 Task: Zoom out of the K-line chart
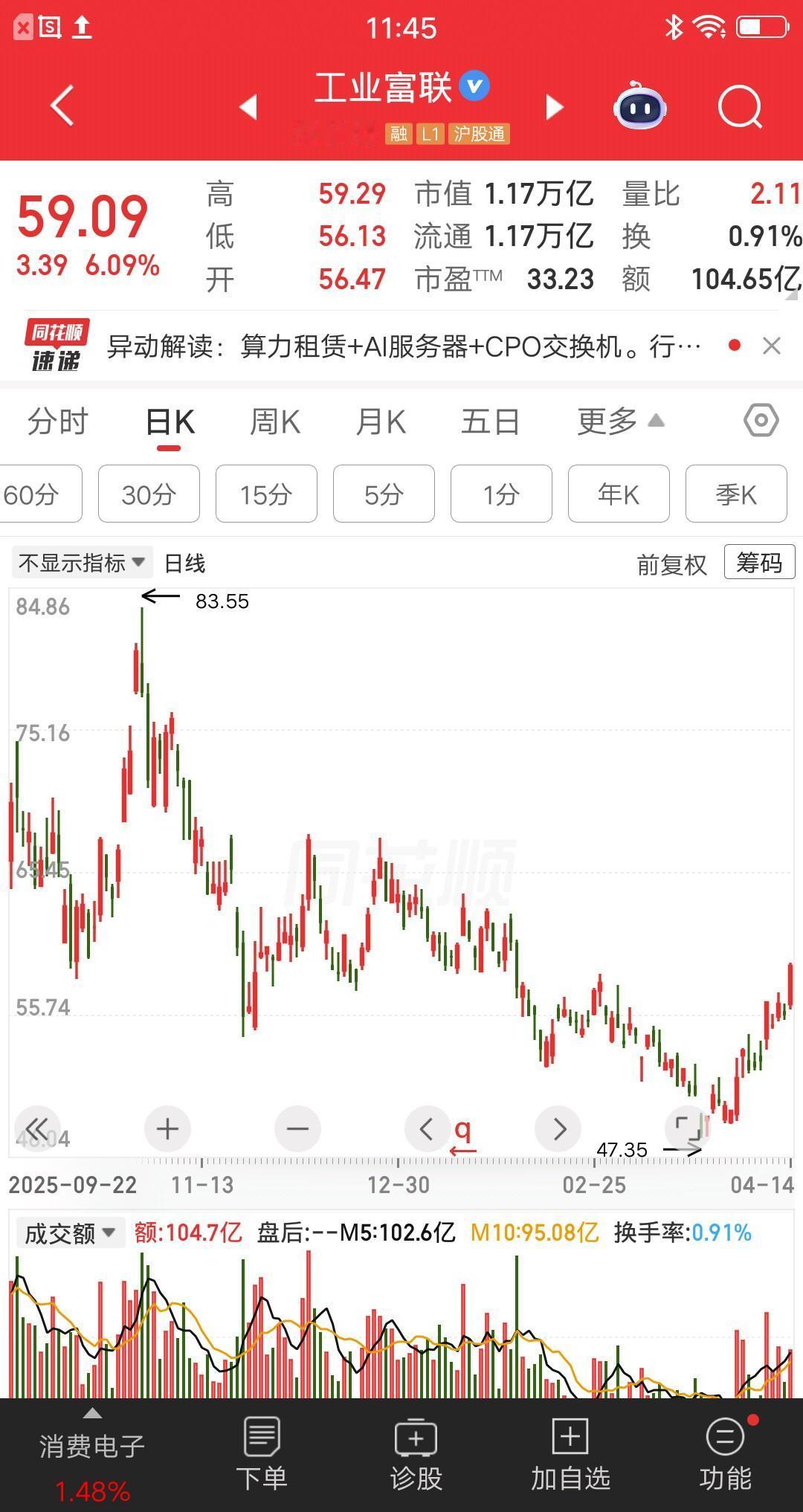click(297, 1128)
